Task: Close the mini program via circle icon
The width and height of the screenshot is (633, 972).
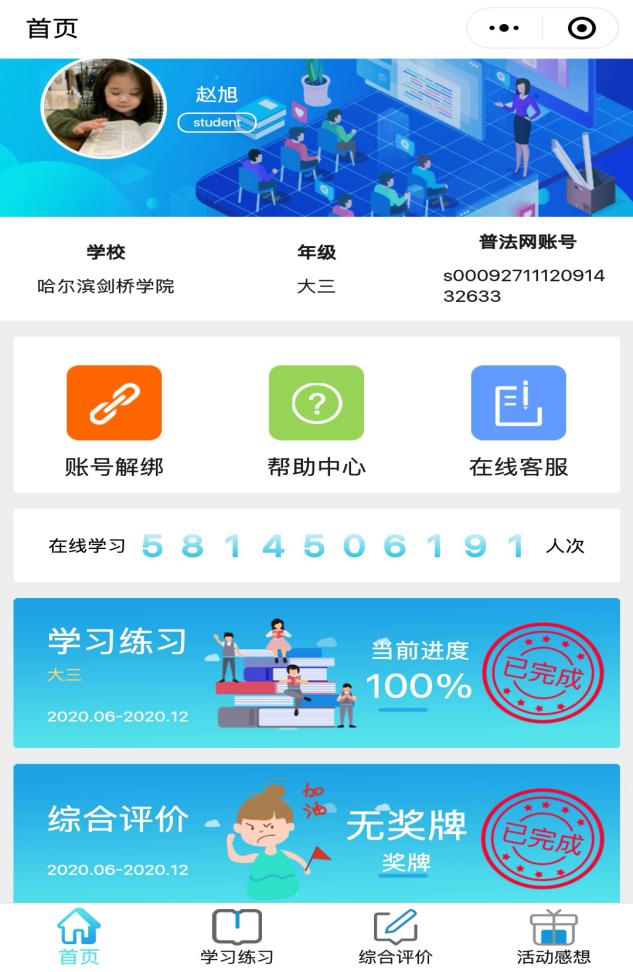Action: (x=581, y=29)
